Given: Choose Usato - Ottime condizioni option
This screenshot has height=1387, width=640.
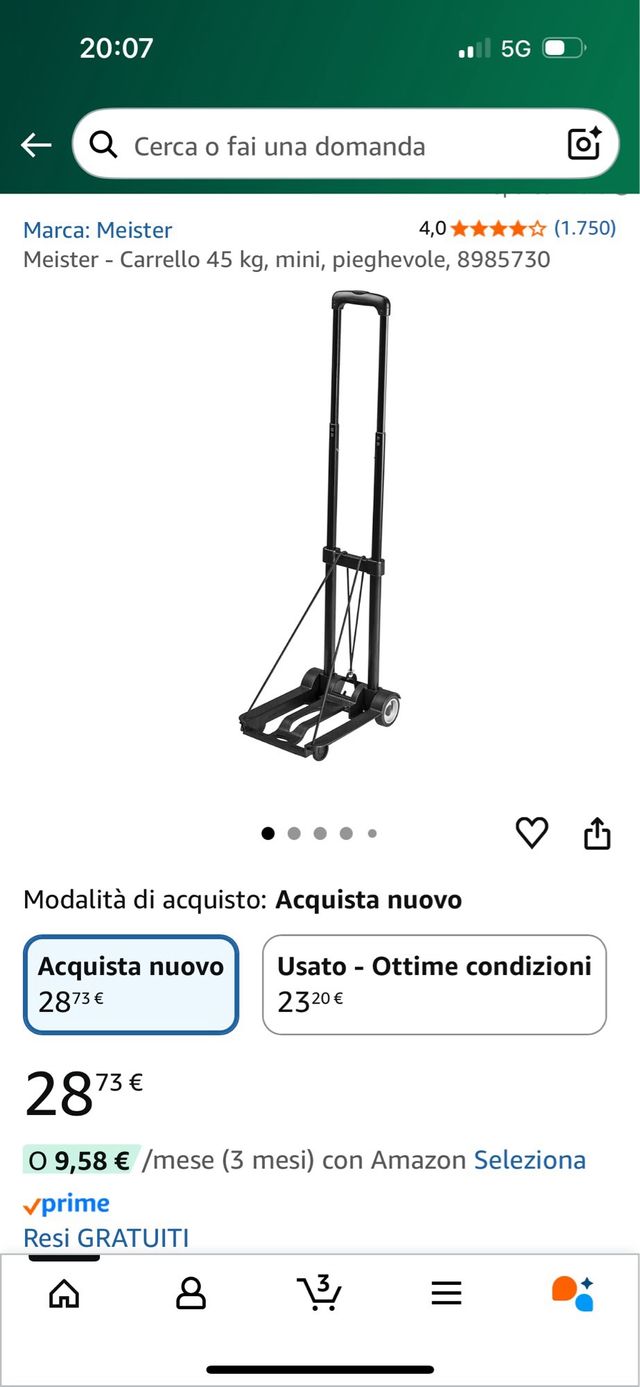Looking at the screenshot, I should (x=434, y=984).
